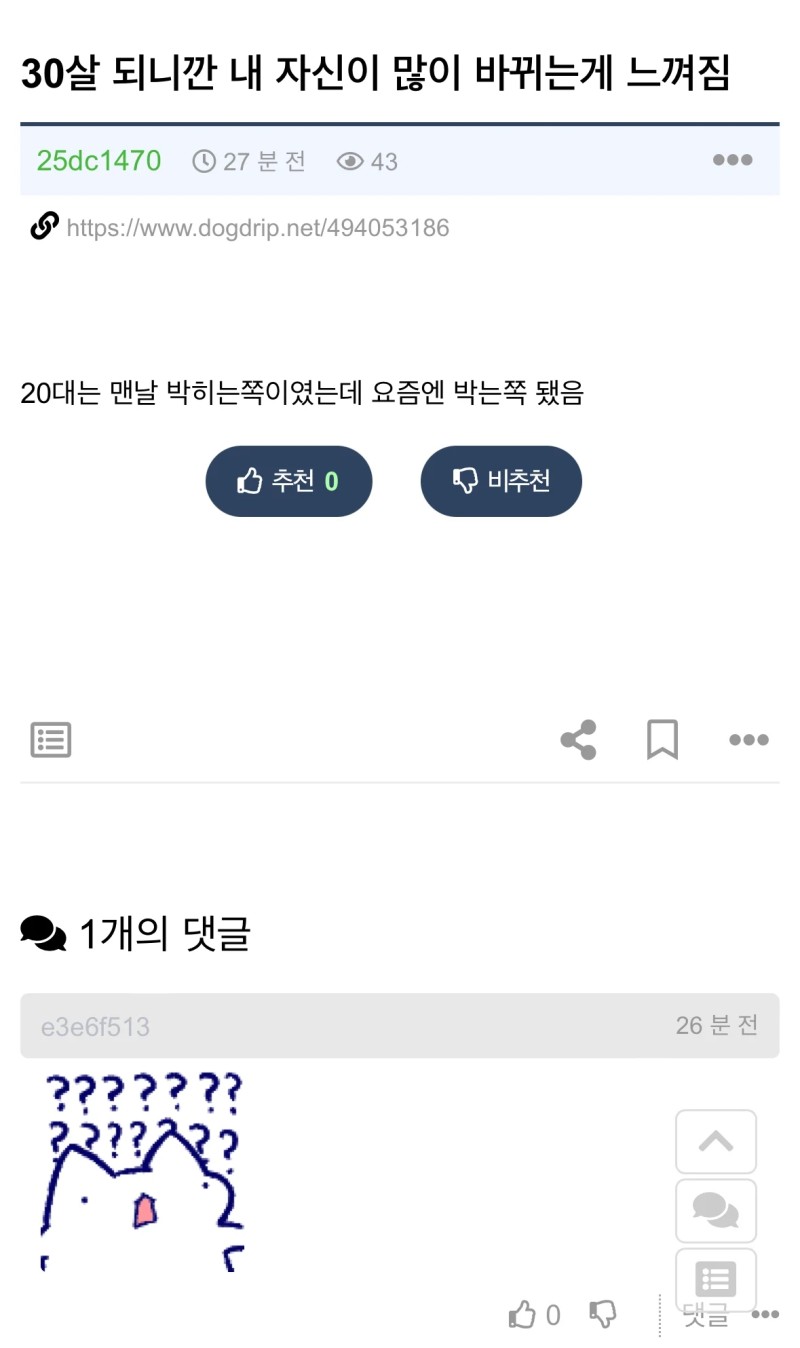Open the overflow menu next to bookmark icon

[748, 740]
